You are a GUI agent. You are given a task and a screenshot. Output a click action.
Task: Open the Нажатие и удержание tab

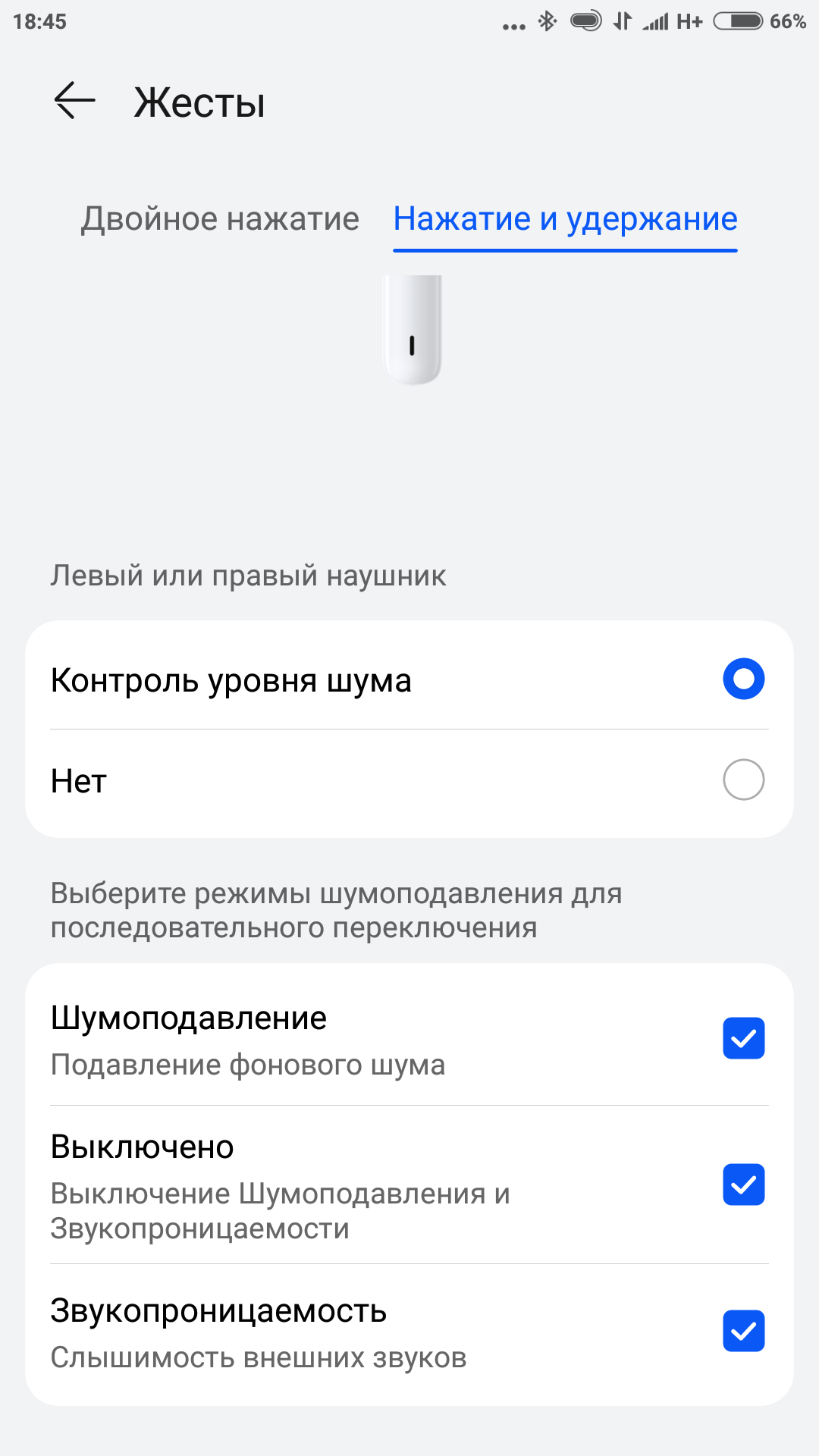click(565, 219)
